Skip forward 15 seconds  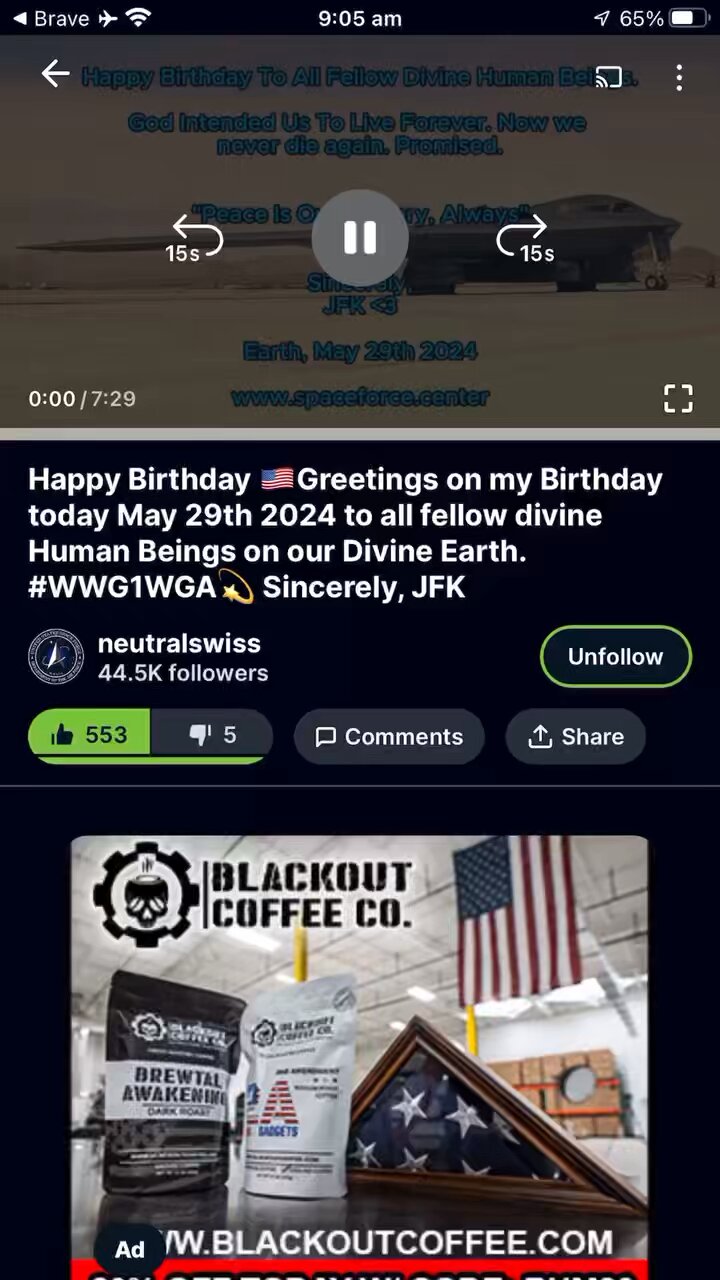(x=525, y=237)
